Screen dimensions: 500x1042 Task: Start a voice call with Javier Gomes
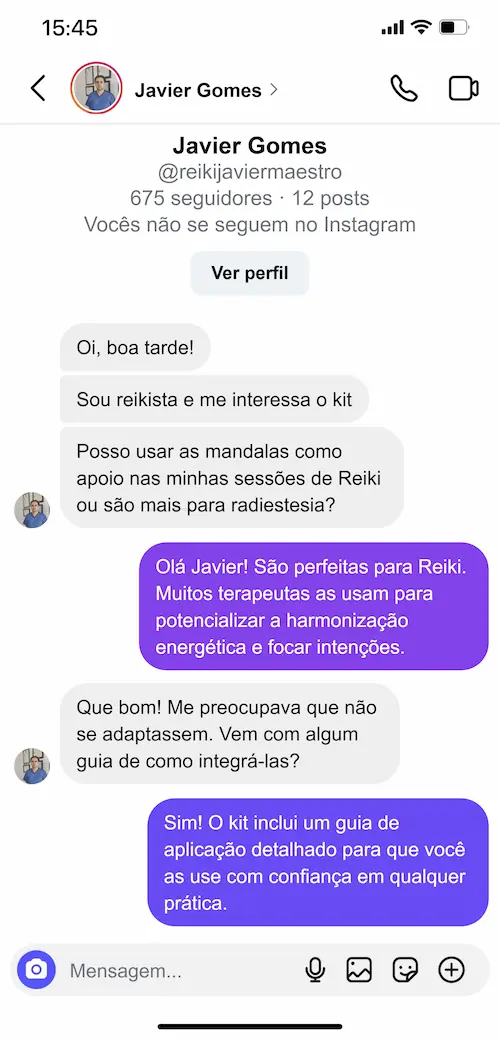coord(404,88)
